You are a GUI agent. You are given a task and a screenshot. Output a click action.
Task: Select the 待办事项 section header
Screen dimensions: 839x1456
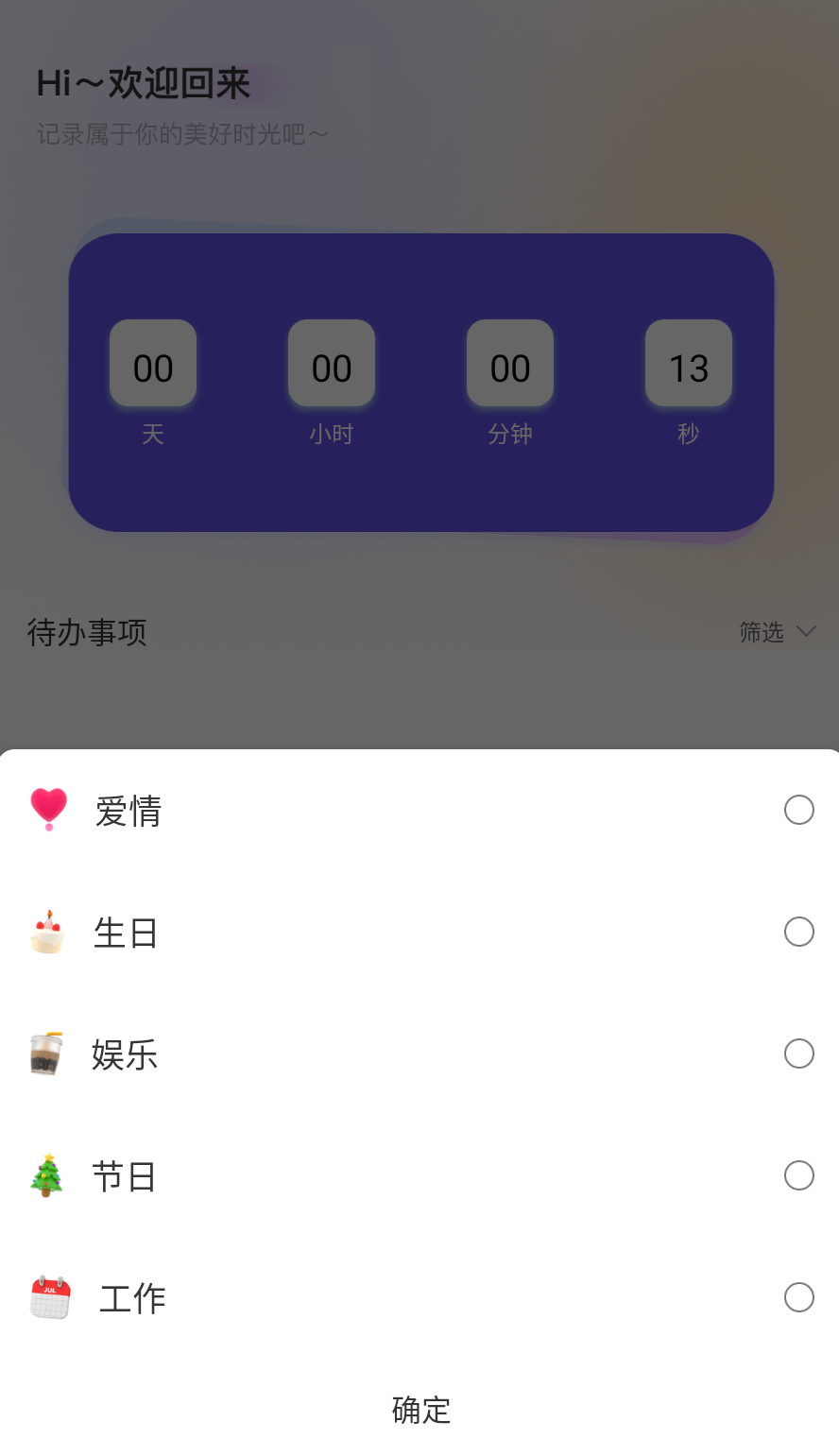pos(87,631)
